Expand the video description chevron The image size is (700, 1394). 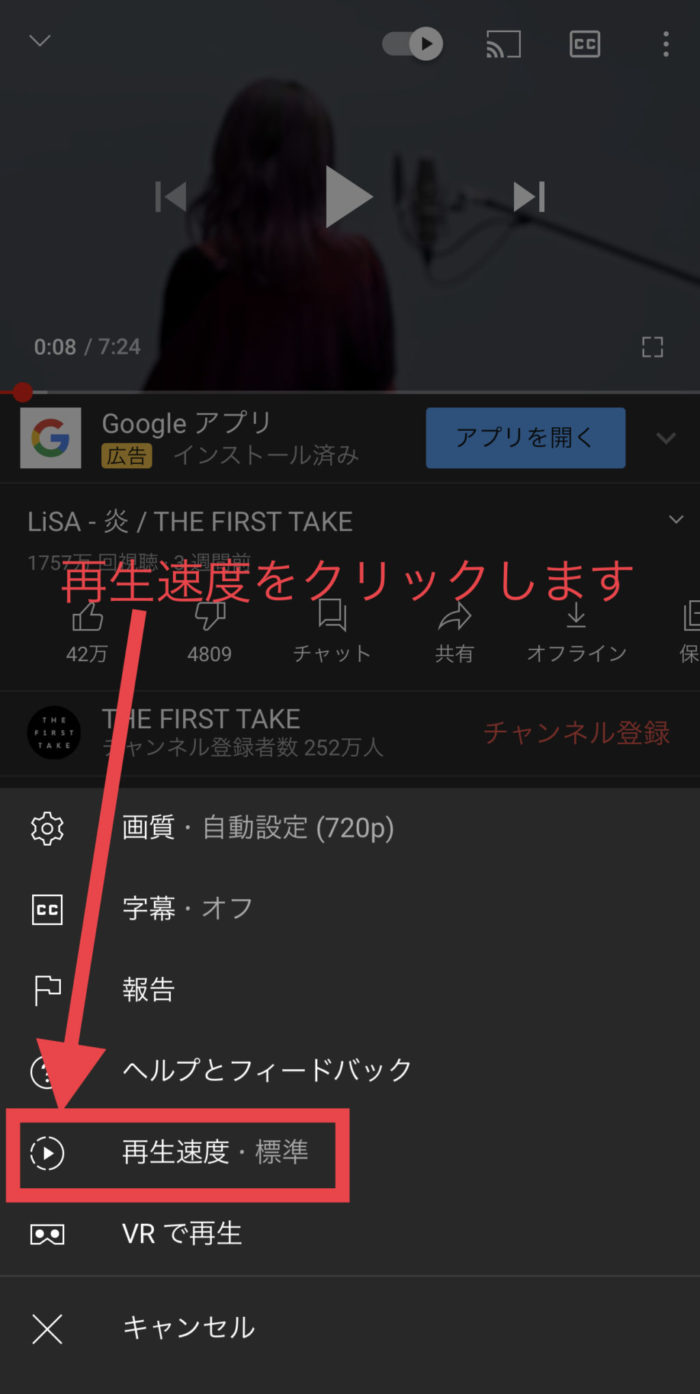[x=676, y=520]
